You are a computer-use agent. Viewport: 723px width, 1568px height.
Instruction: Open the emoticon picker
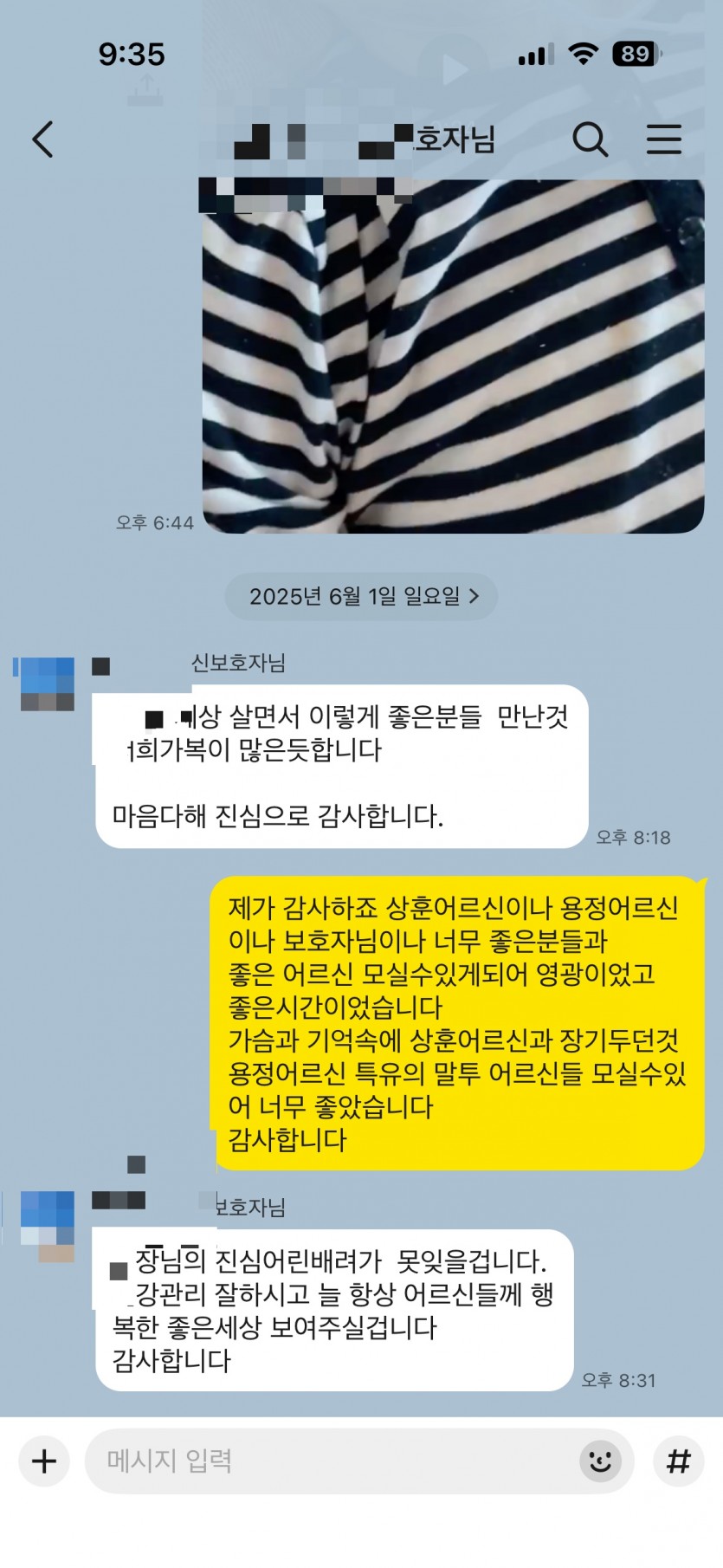[x=600, y=1461]
